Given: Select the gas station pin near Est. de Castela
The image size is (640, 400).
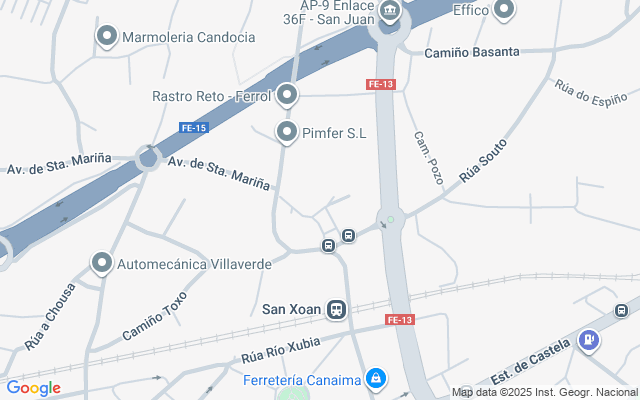Looking at the screenshot, I should [590, 340].
